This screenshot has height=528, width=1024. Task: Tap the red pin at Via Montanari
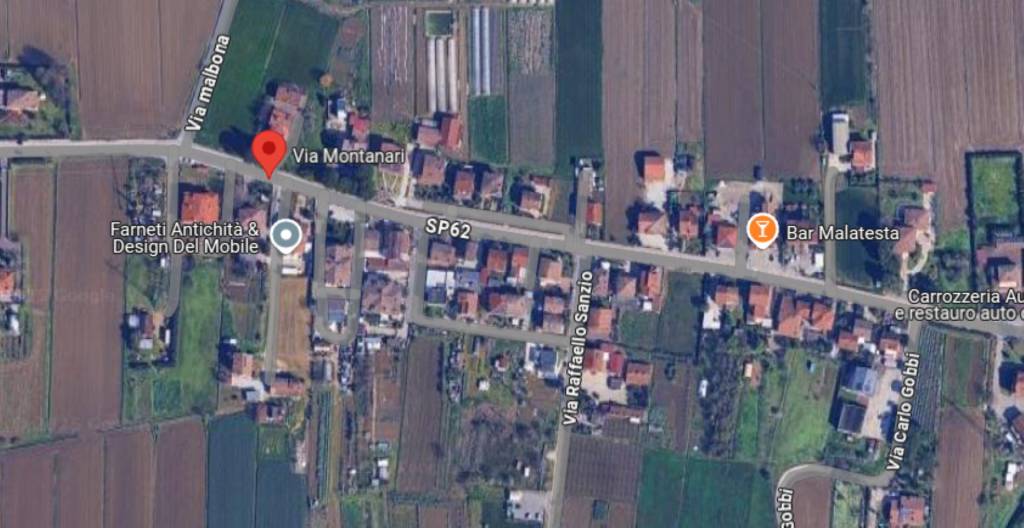point(269,152)
